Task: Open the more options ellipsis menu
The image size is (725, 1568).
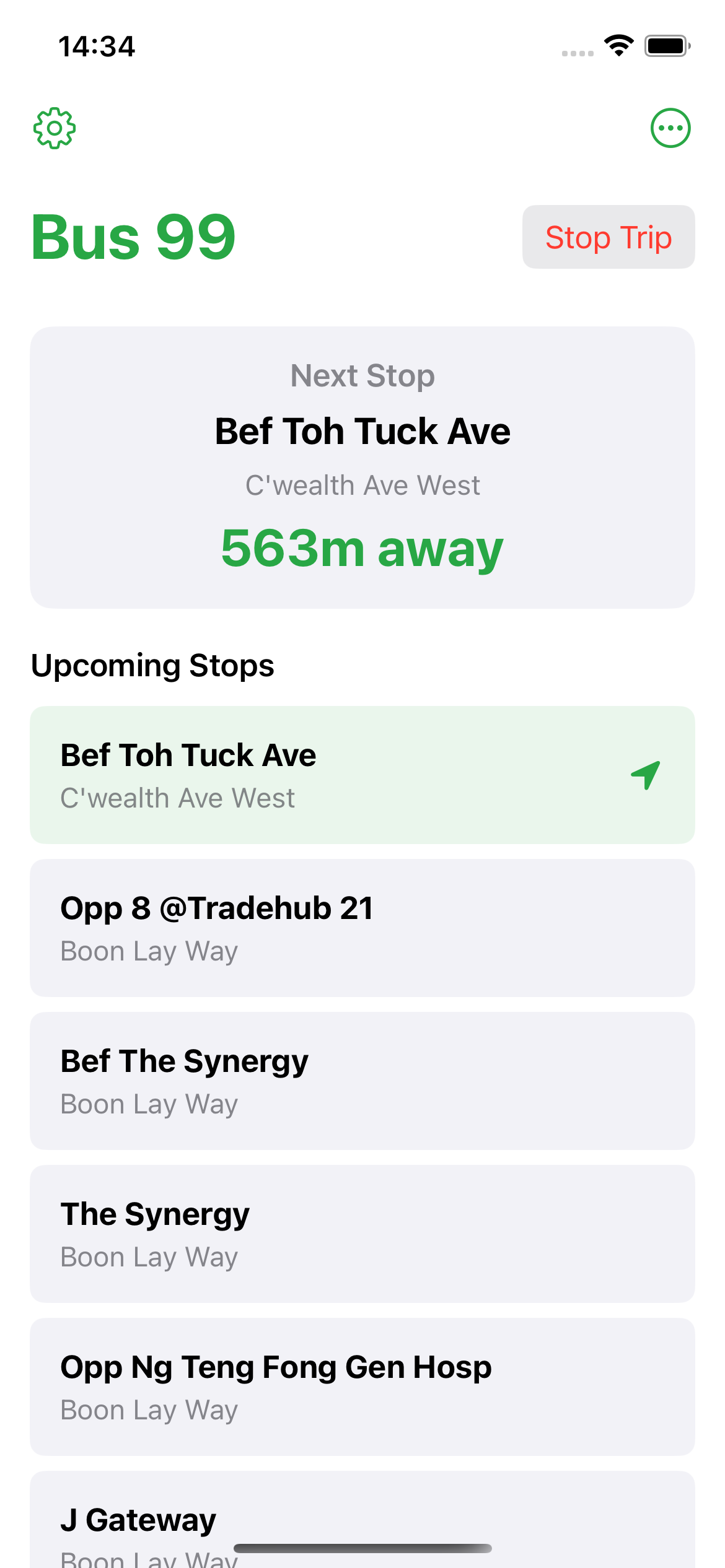Action: (670, 128)
